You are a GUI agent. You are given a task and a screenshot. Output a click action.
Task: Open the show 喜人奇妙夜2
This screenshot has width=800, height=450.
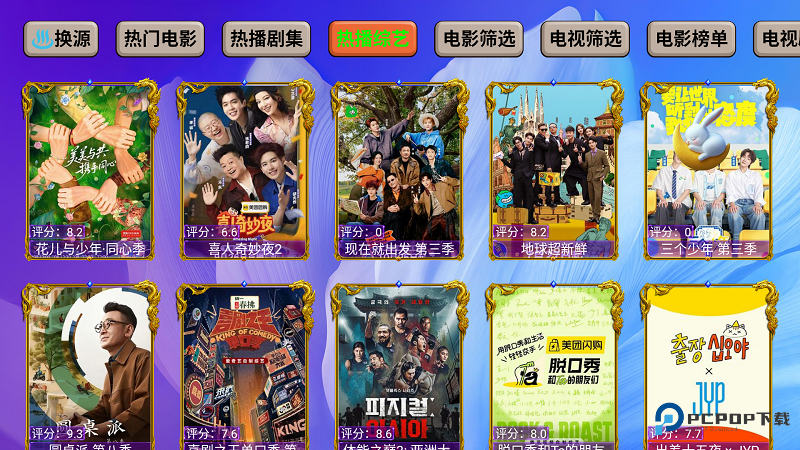coord(245,168)
